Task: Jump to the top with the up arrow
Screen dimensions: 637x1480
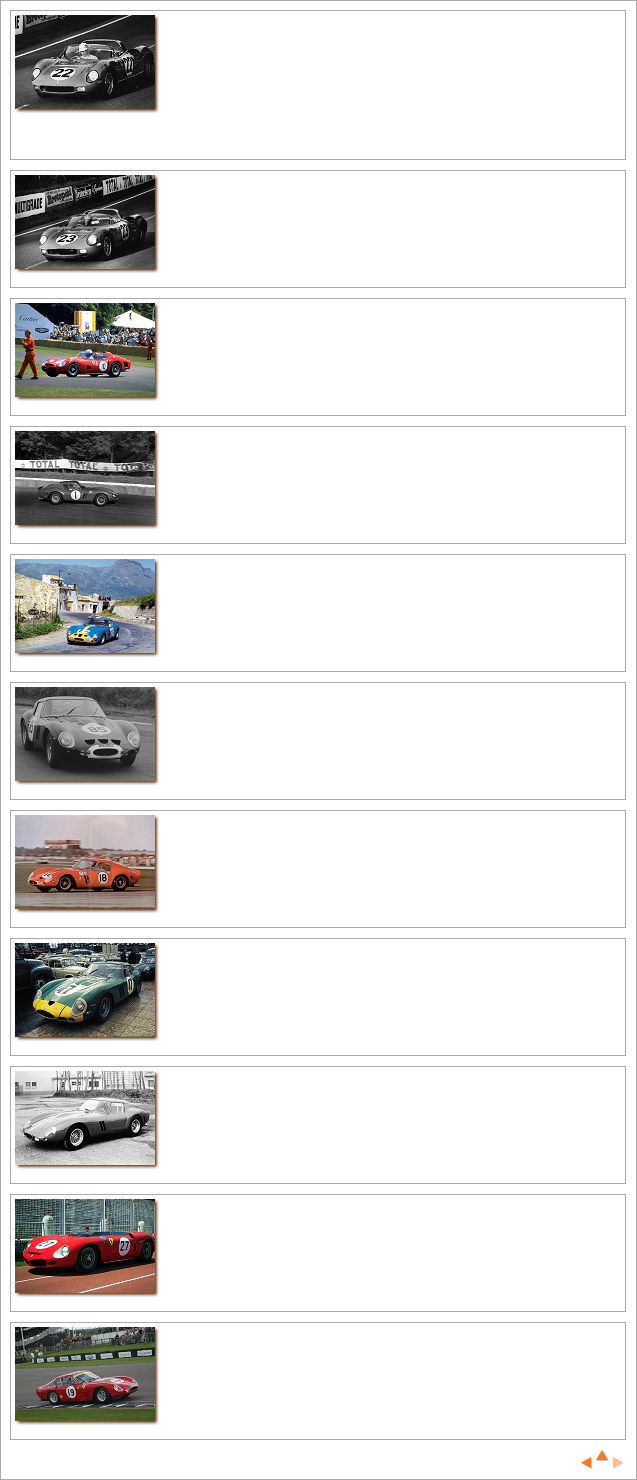Action: point(602,1456)
